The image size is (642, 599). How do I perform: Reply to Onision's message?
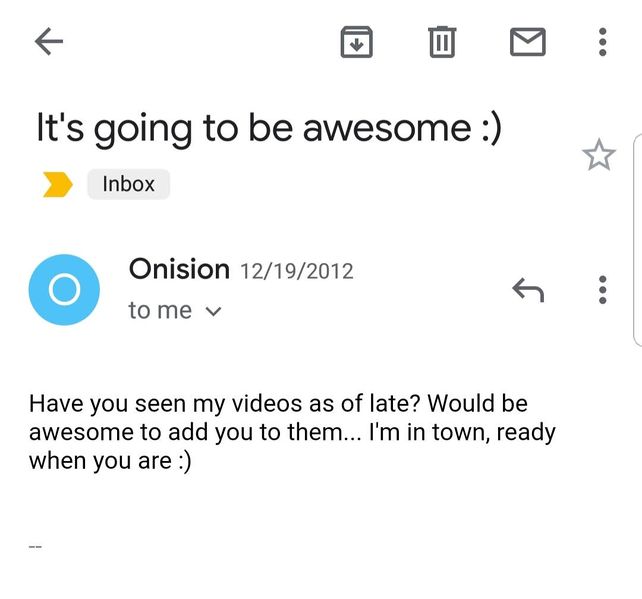pyautogui.click(x=527, y=290)
